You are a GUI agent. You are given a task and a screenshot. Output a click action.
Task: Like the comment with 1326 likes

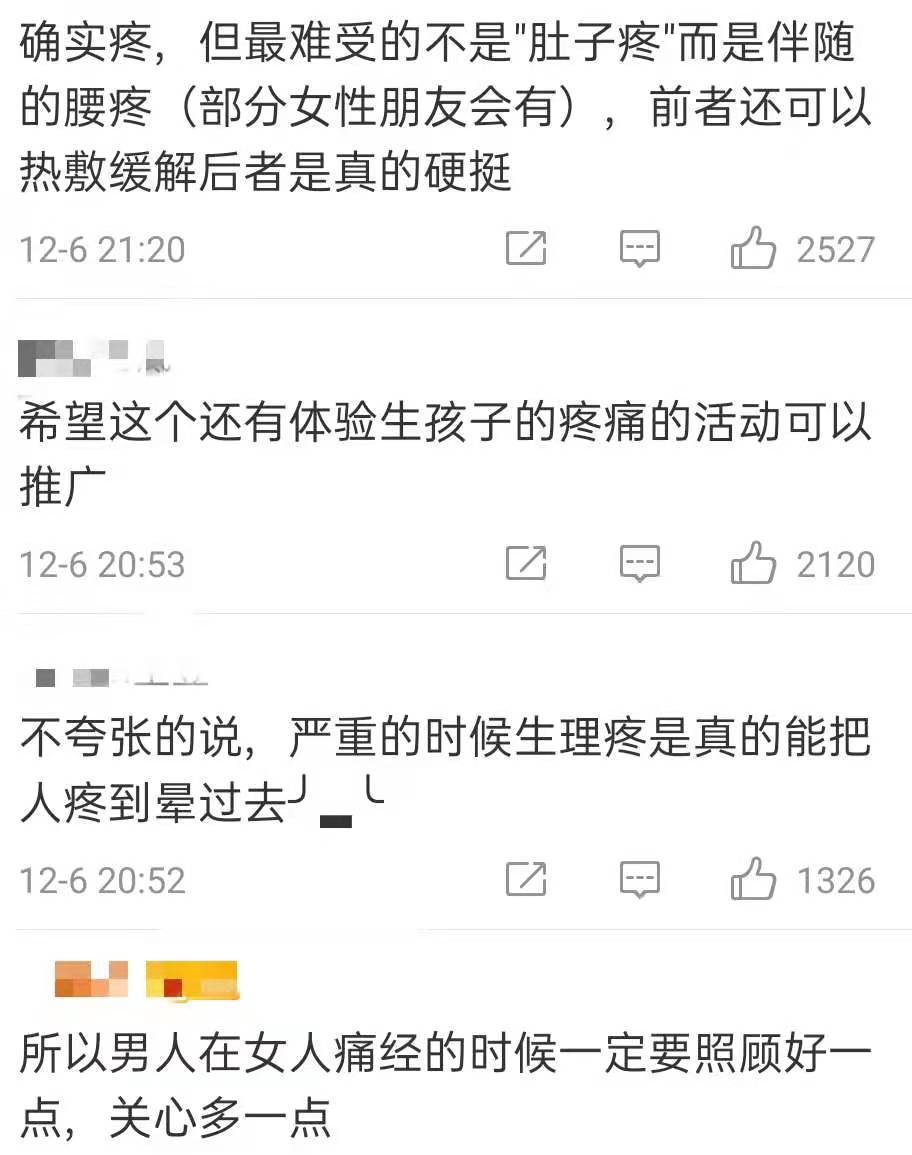(x=753, y=880)
